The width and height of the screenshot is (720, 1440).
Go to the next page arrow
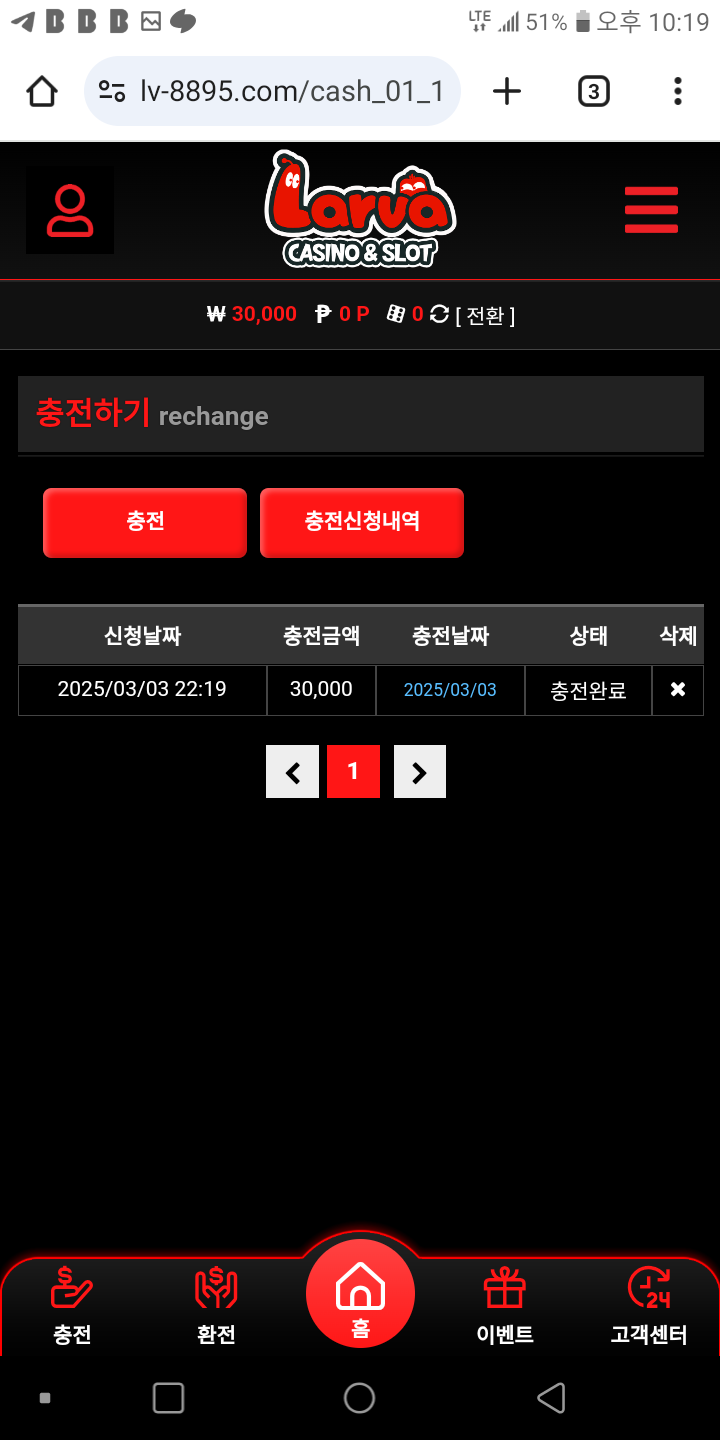pos(419,771)
